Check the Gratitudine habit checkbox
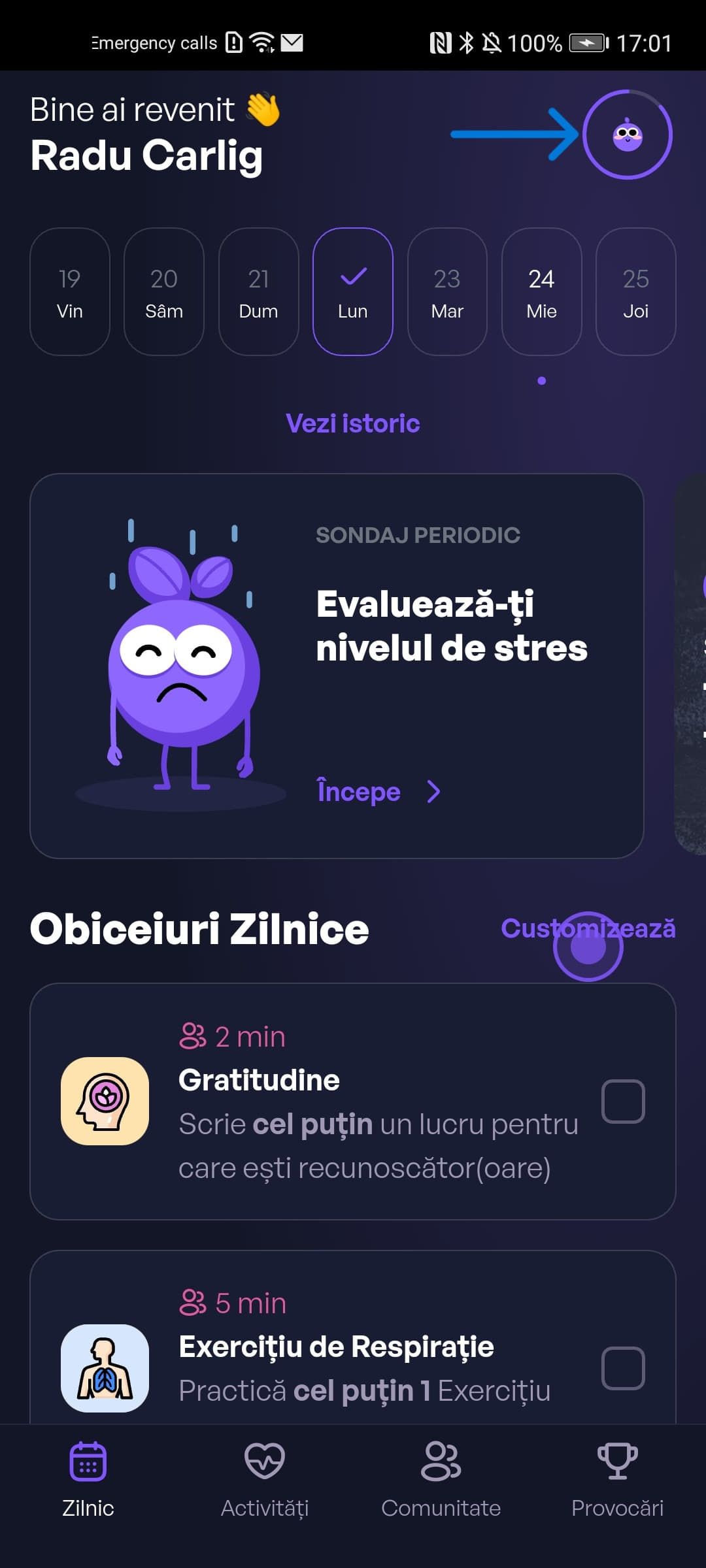The height and width of the screenshot is (1568, 706). (623, 1102)
